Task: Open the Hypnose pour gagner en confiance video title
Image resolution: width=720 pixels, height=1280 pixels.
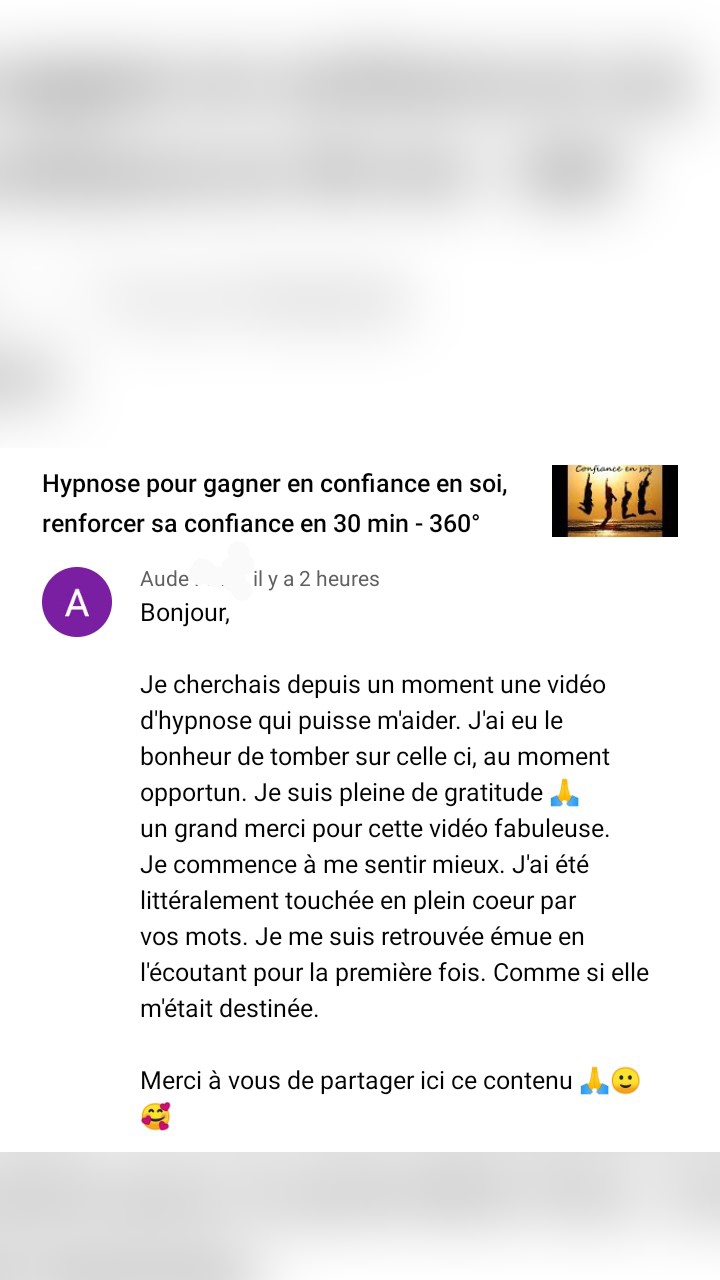Action: [x=275, y=504]
